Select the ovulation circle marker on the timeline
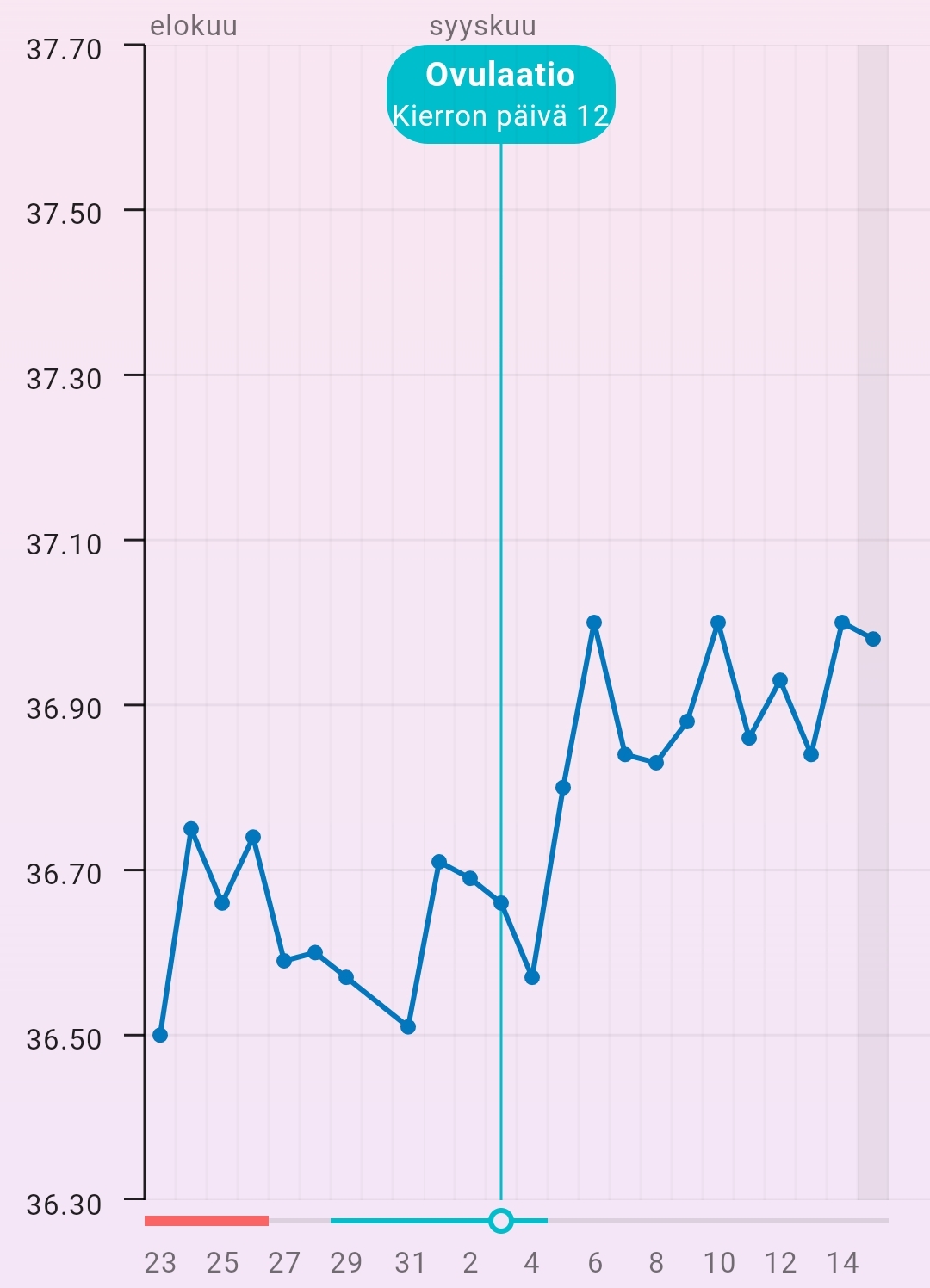This screenshot has width=930, height=1288. [x=501, y=1221]
